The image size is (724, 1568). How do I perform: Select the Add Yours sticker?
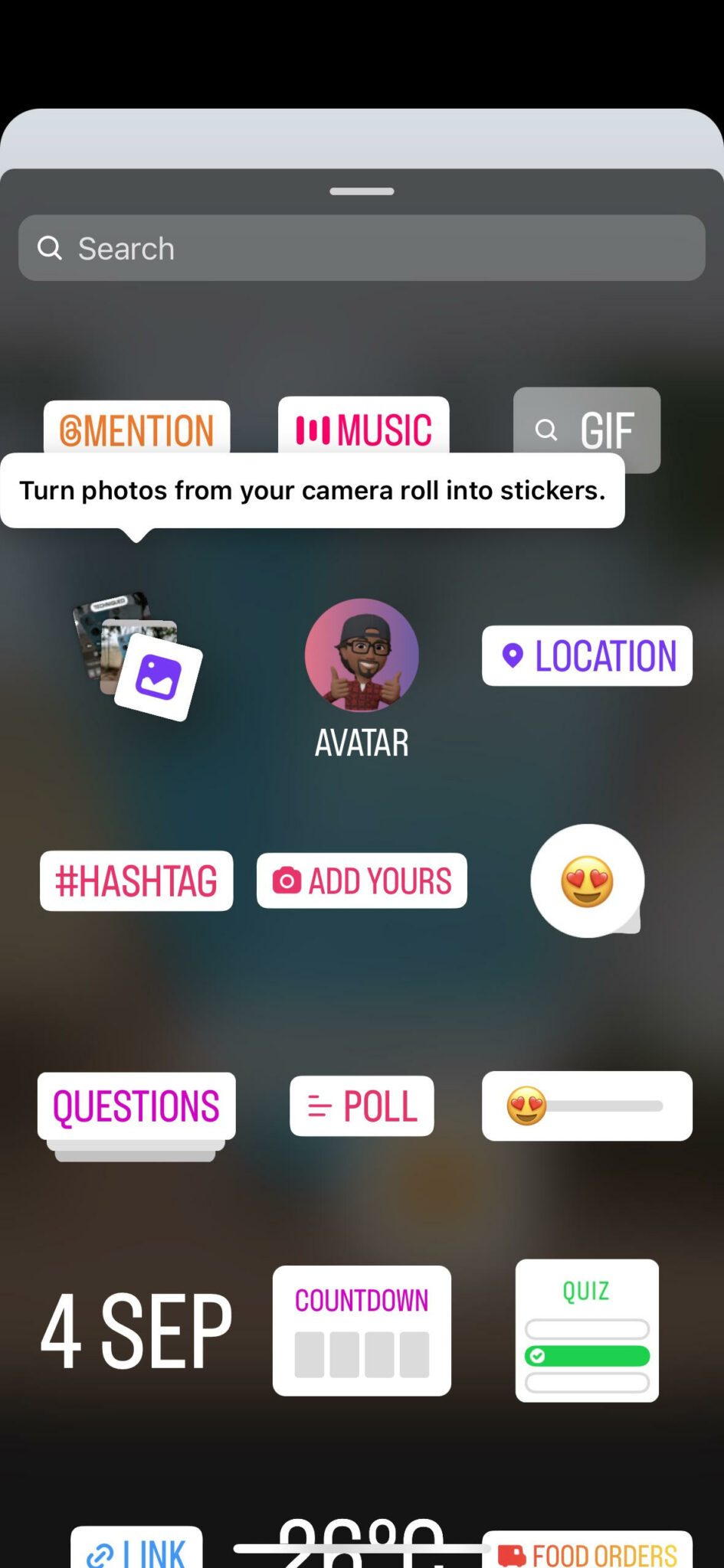362,880
